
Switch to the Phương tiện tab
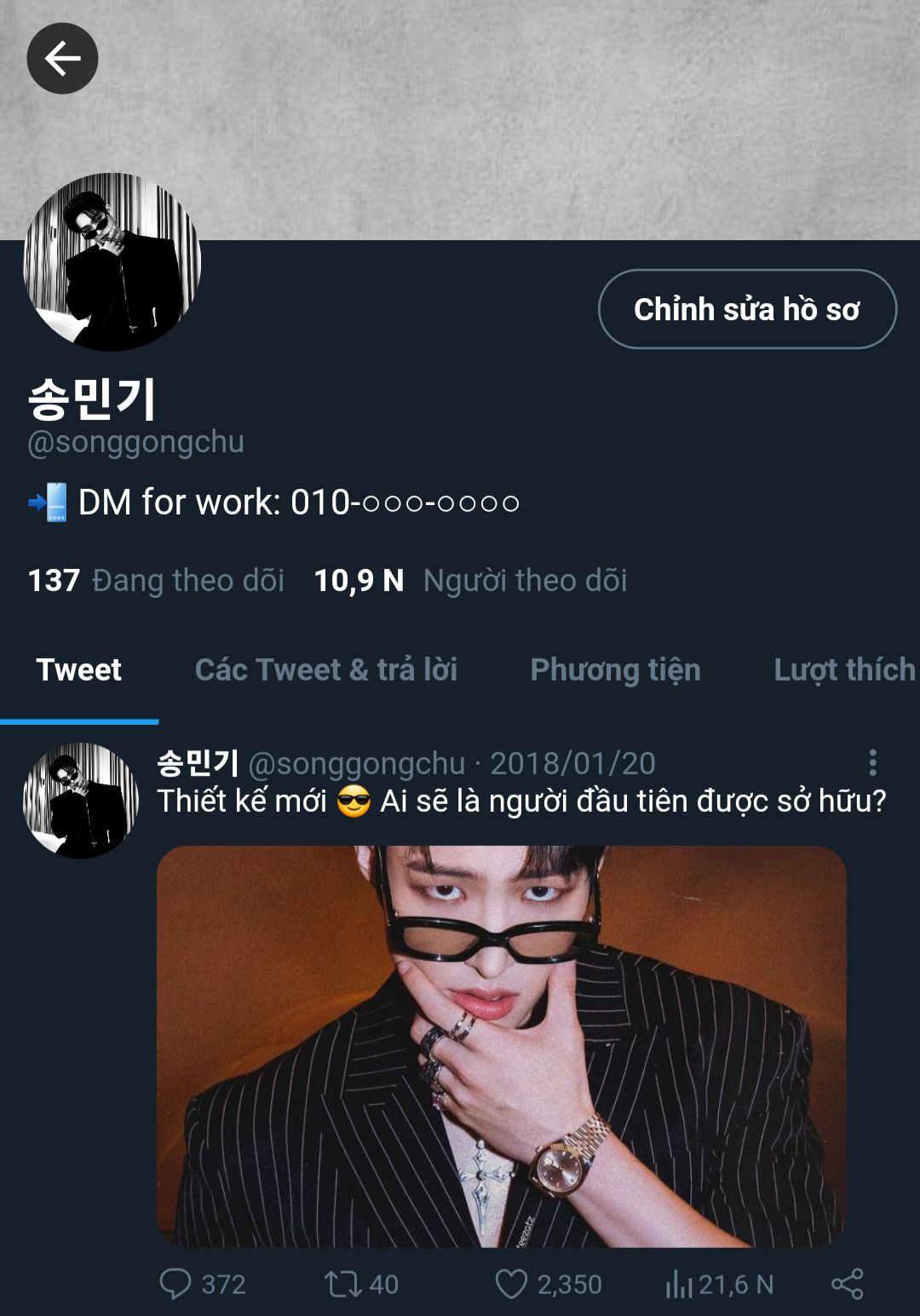[615, 670]
